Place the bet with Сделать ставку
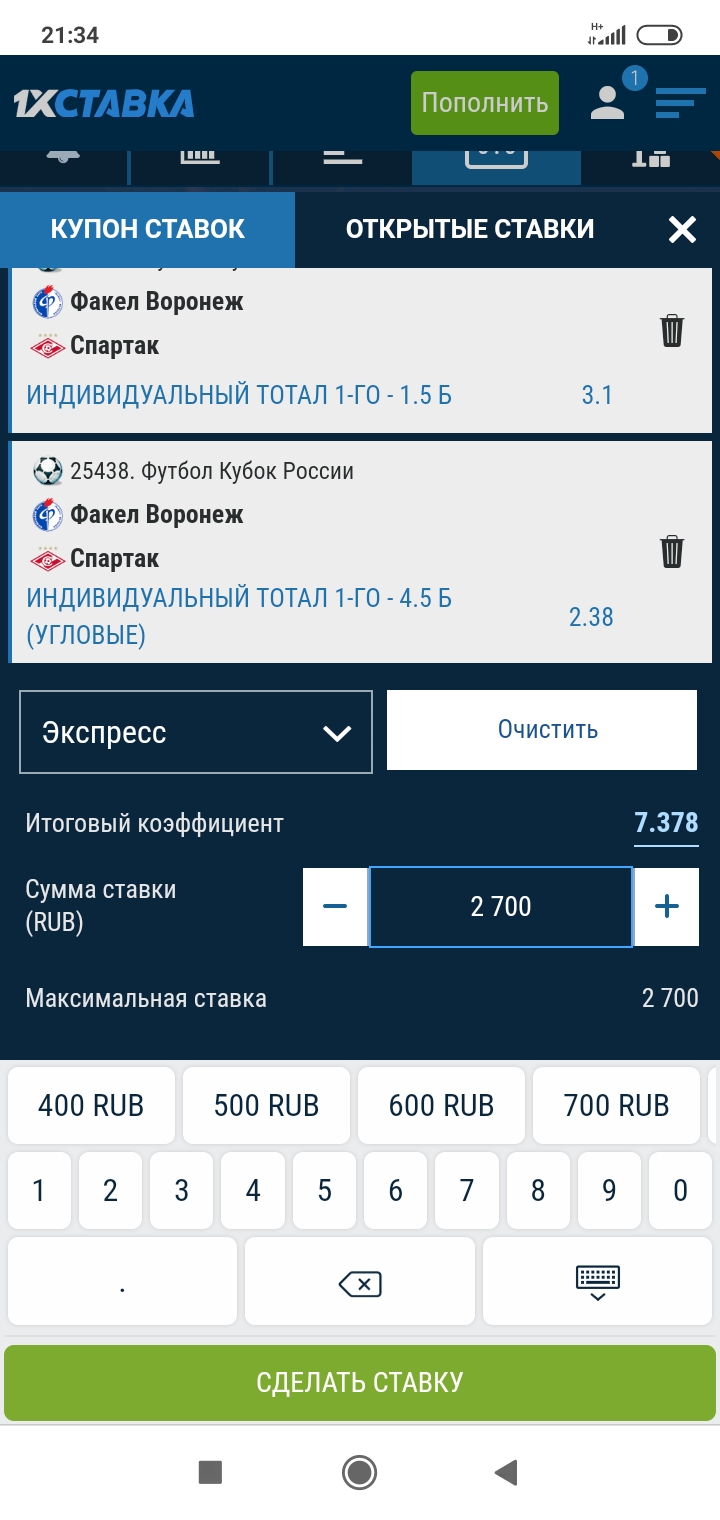Viewport: 720px width, 1520px height. pyautogui.click(x=360, y=1382)
